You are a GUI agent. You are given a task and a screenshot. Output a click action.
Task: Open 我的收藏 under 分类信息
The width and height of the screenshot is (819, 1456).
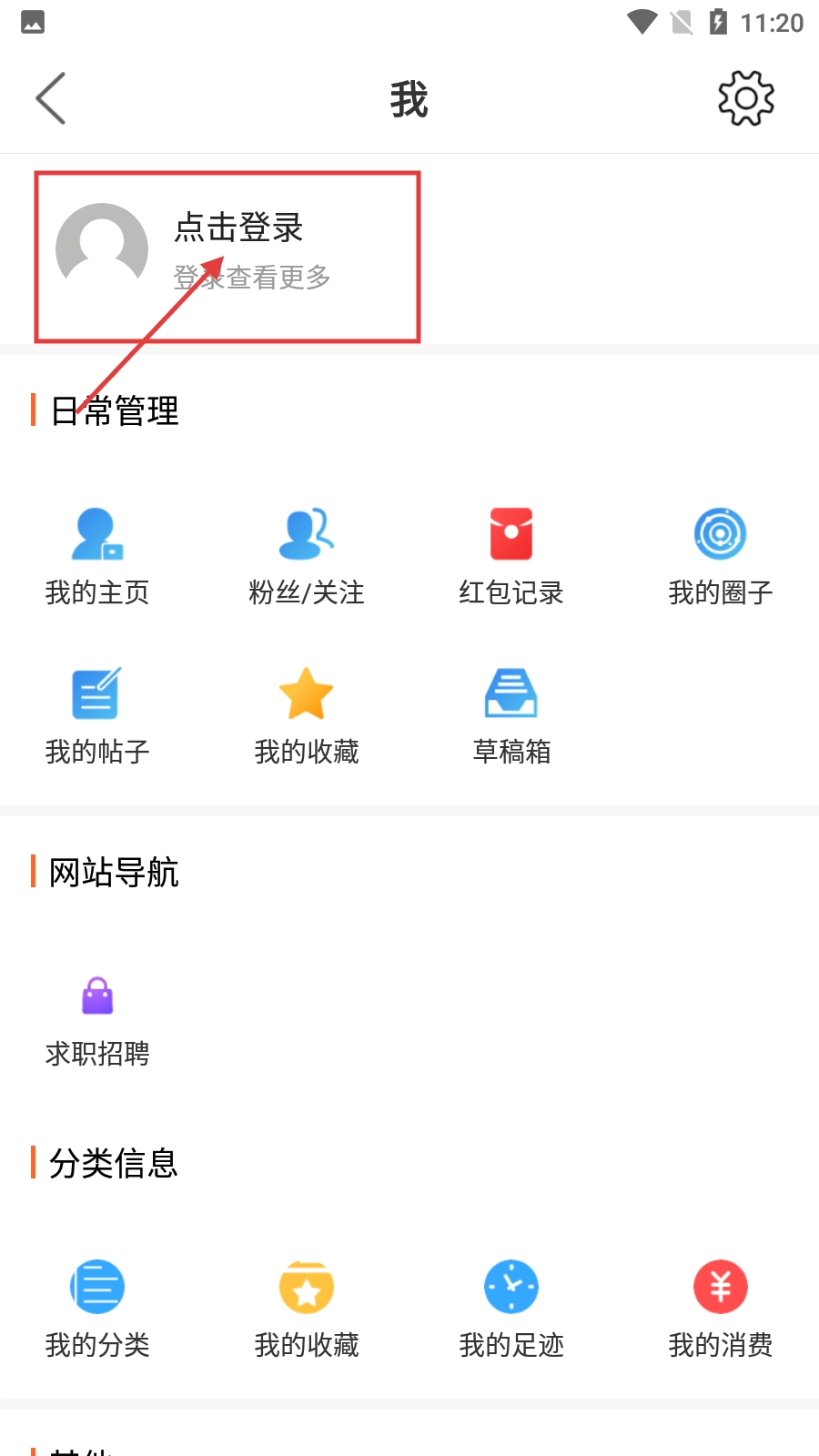[307, 1308]
